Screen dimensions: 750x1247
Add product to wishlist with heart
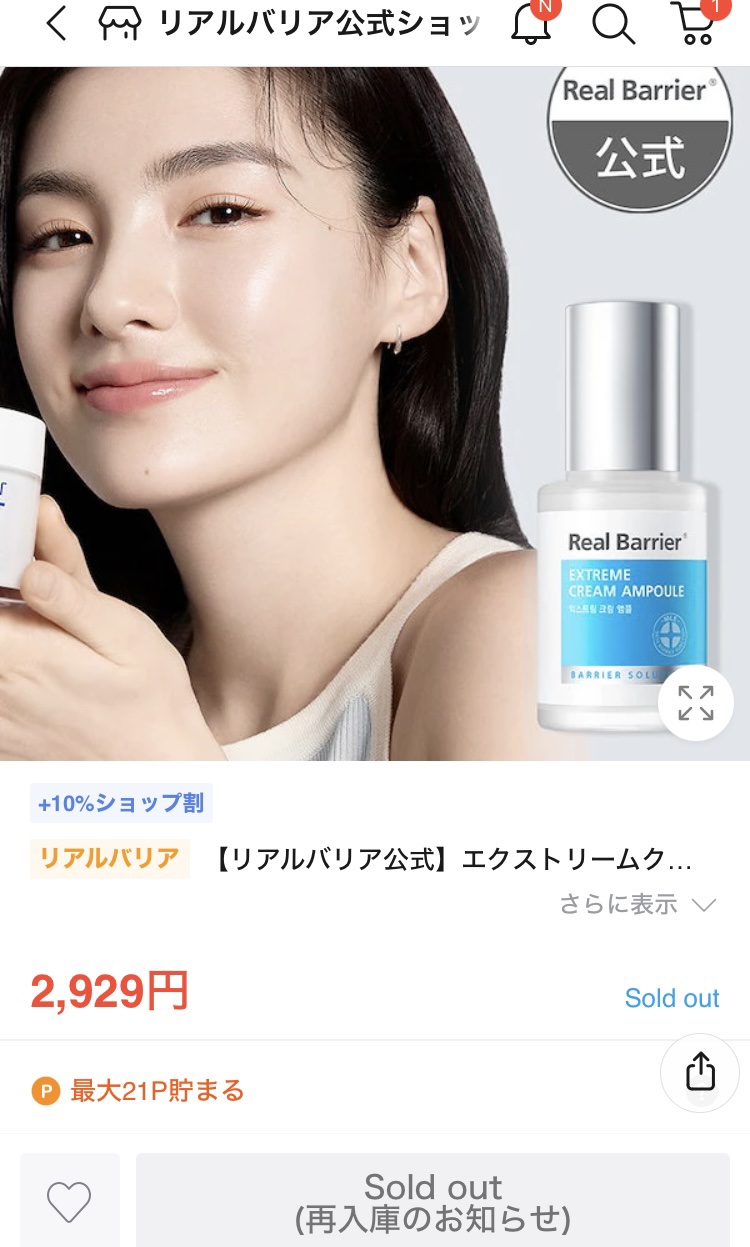pos(69,1201)
